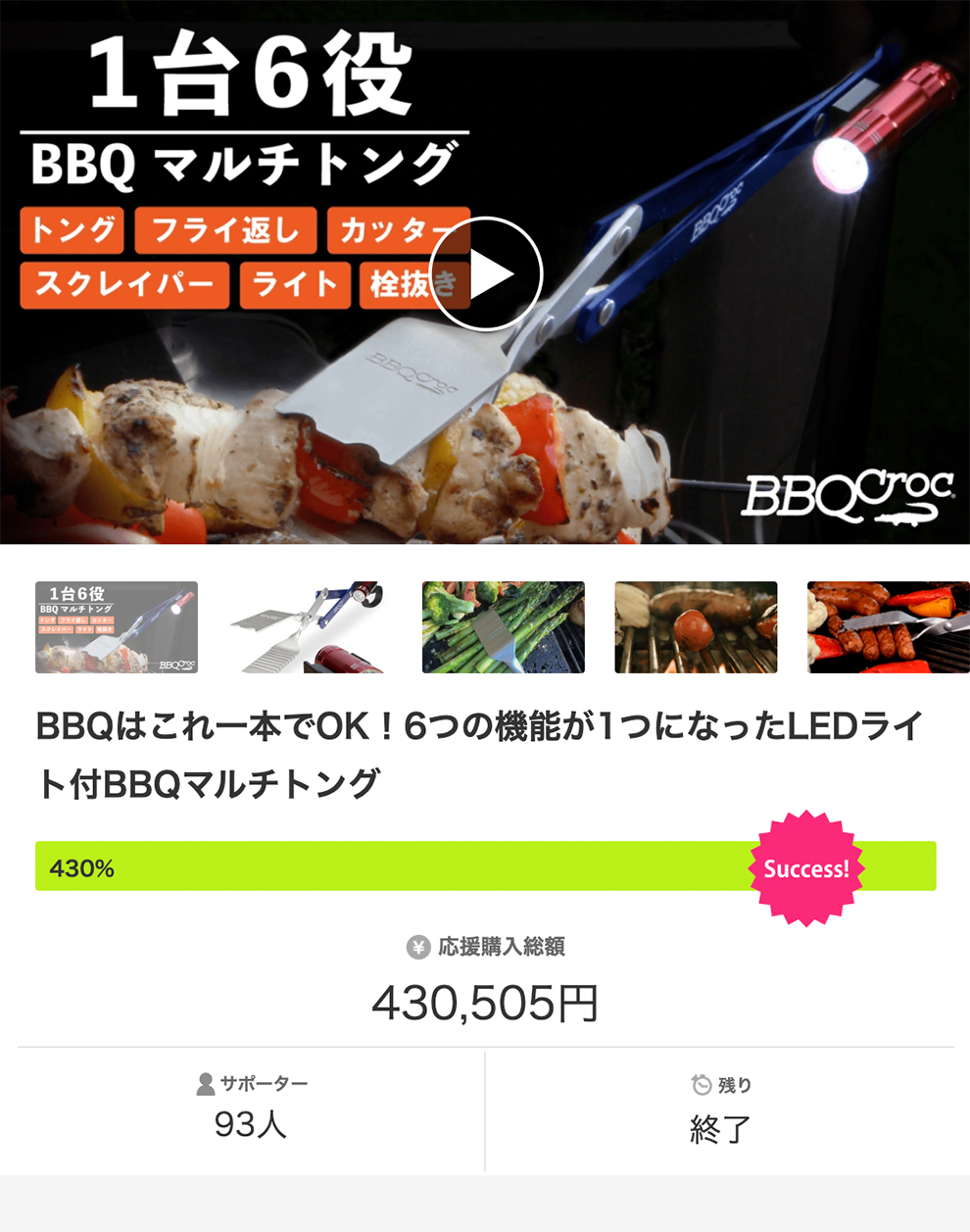Select the first thumbnail with the 1台6役 banner
Screen dimensions: 970x1232
(x=117, y=627)
